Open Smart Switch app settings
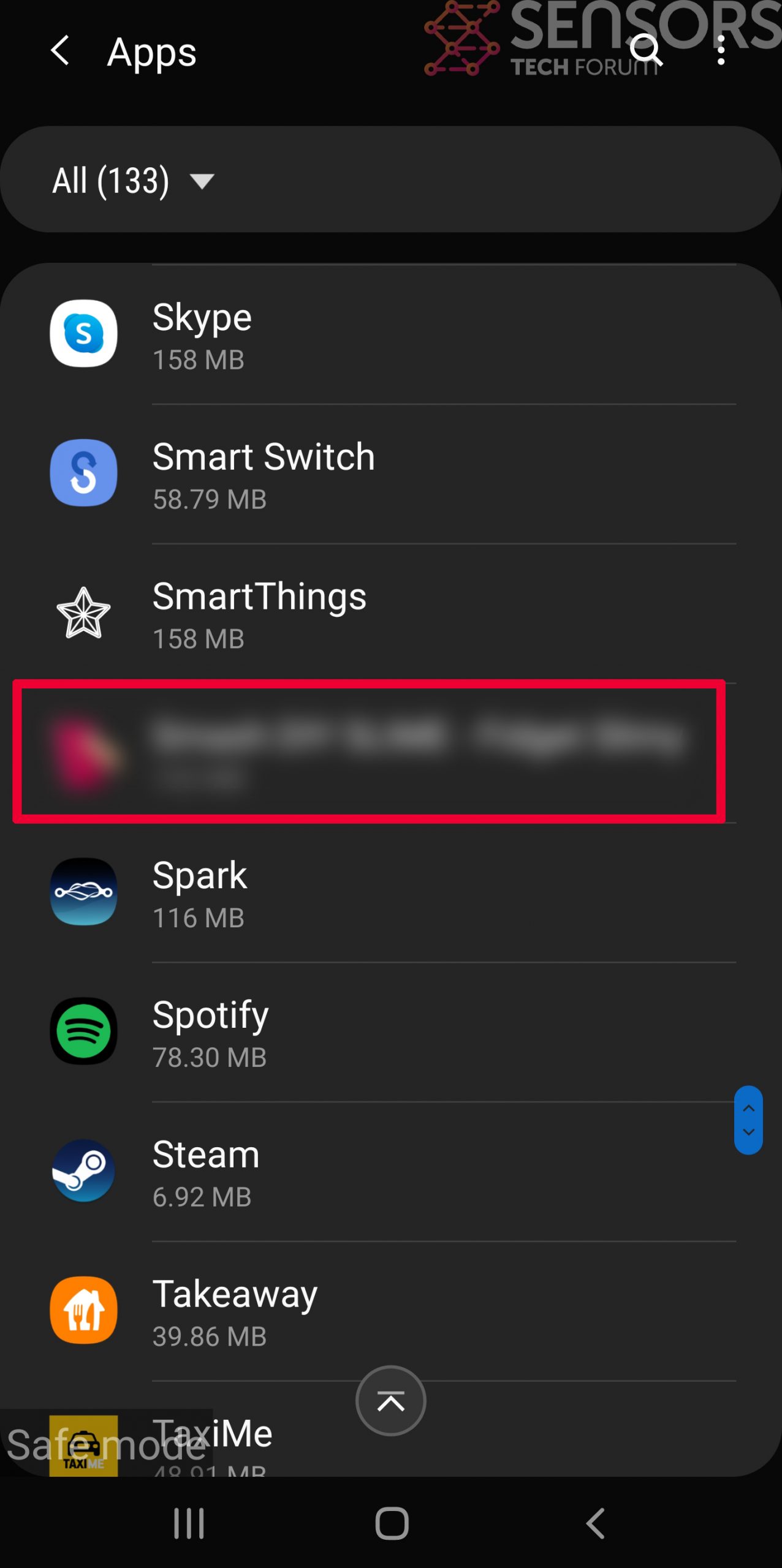 tap(391, 473)
